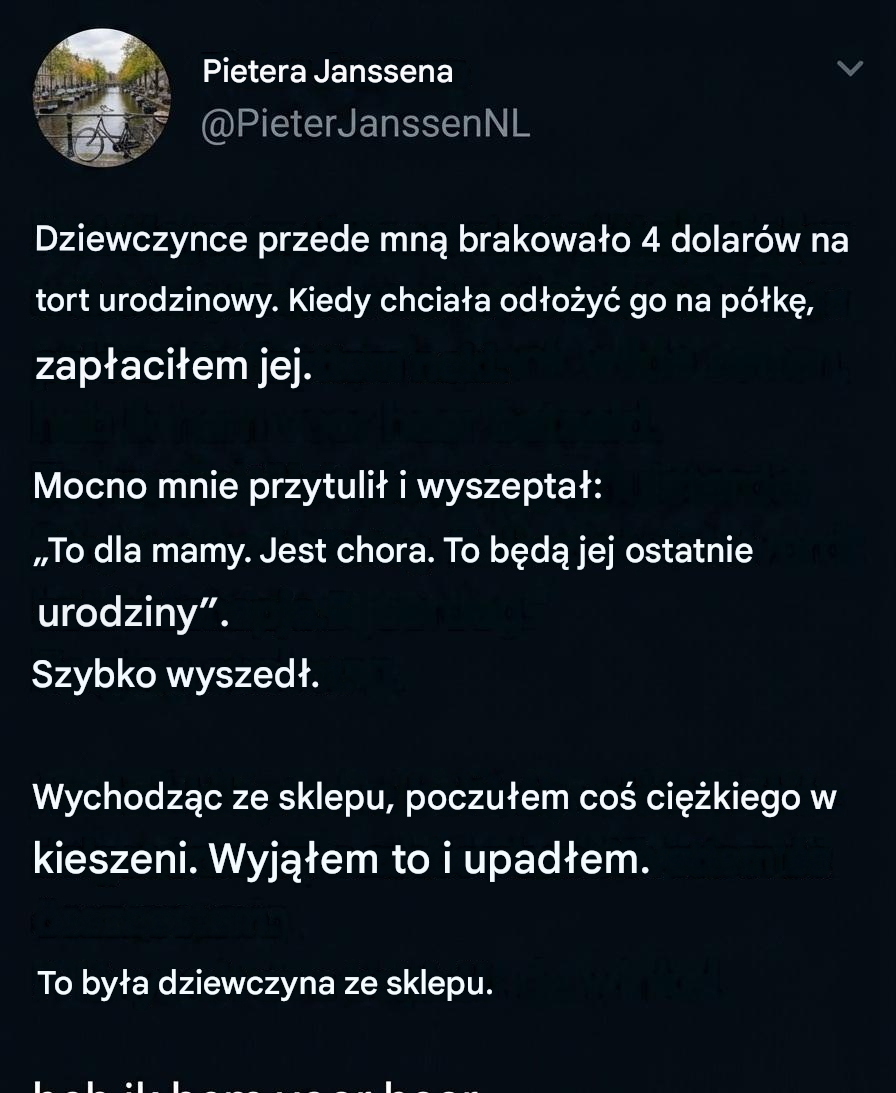The image size is (896, 1093).
Task: Open the tweet options chevron menu
Action: click(x=849, y=68)
